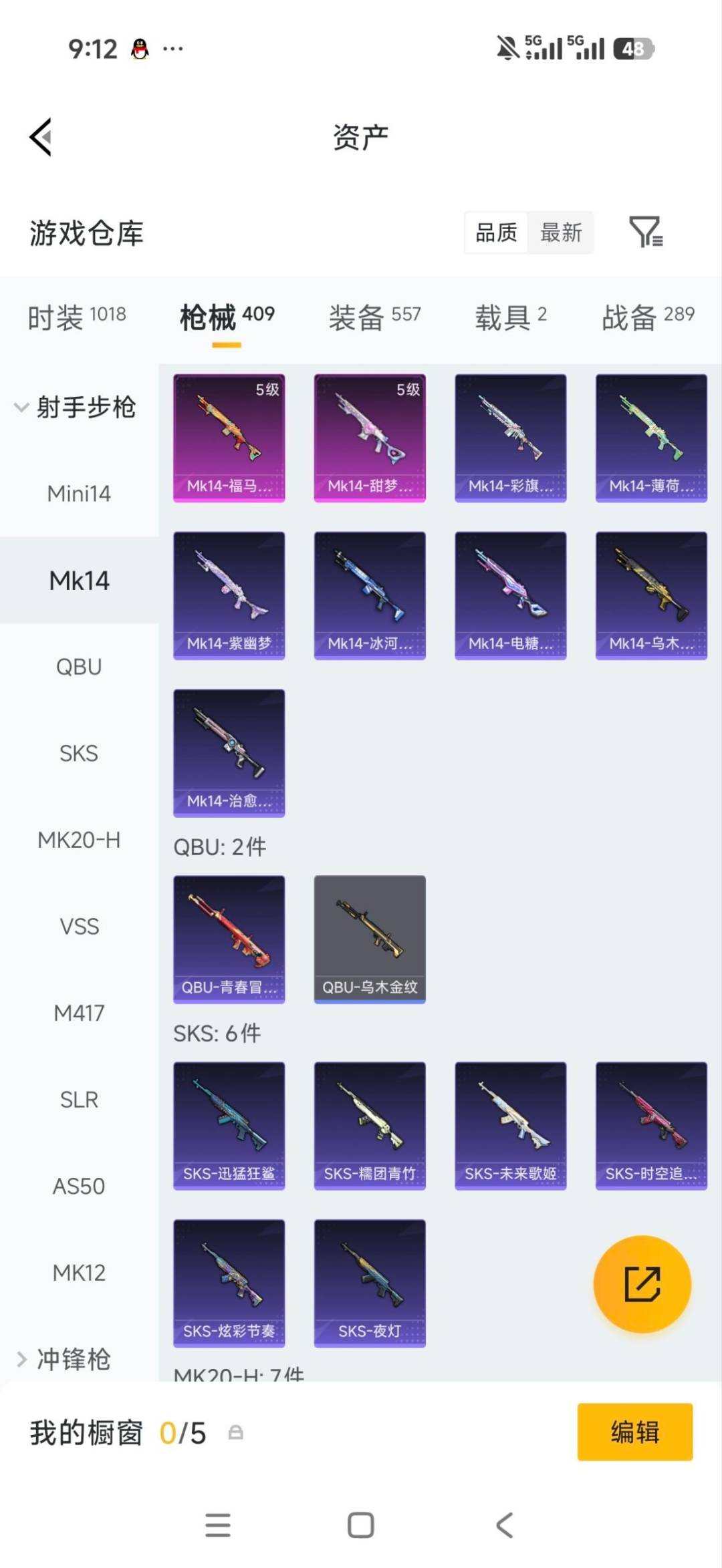Open the Mk14-紫幽梦 skin tile
Image resolution: width=722 pixels, height=1568 pixels.
point(229,596)
